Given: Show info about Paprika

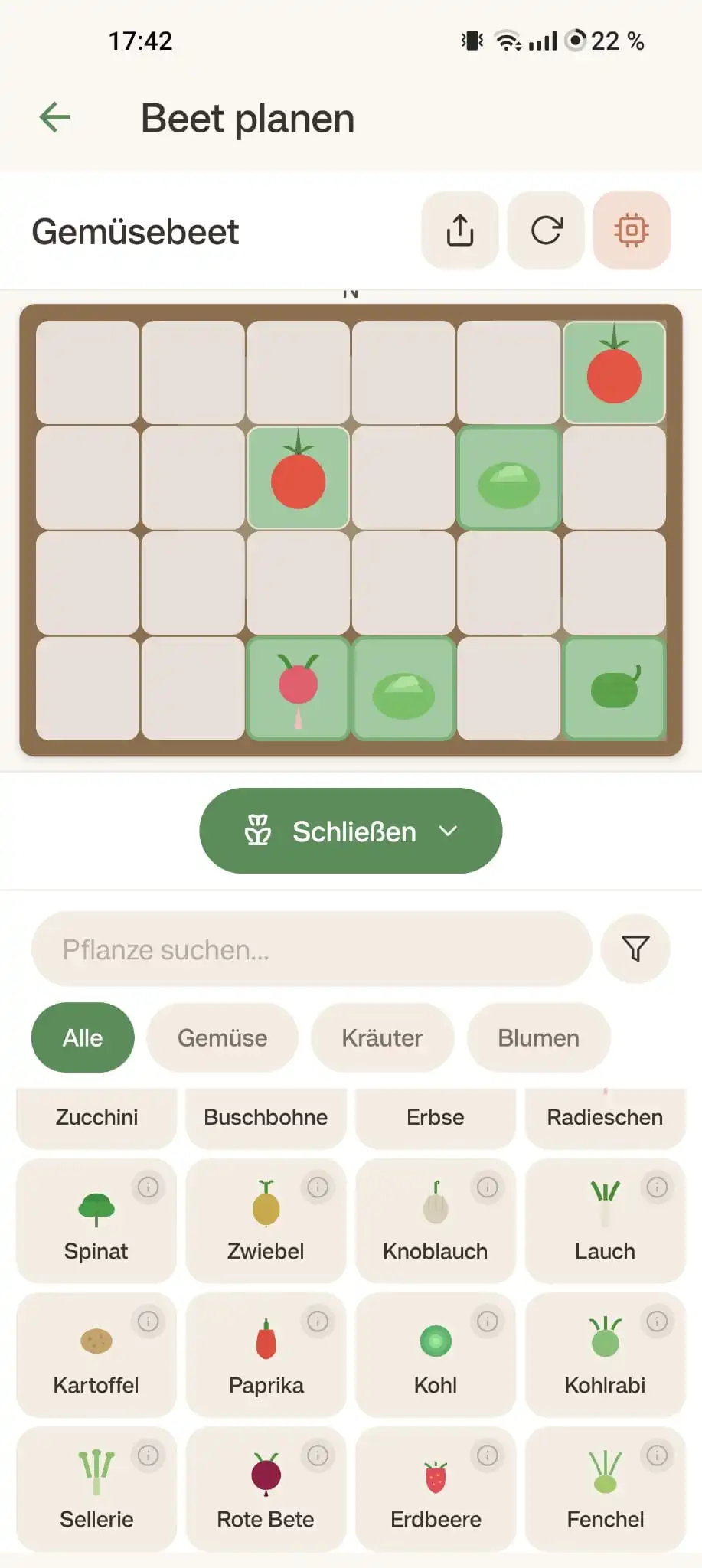Looking at the screenshot, I should (318, 1321).
